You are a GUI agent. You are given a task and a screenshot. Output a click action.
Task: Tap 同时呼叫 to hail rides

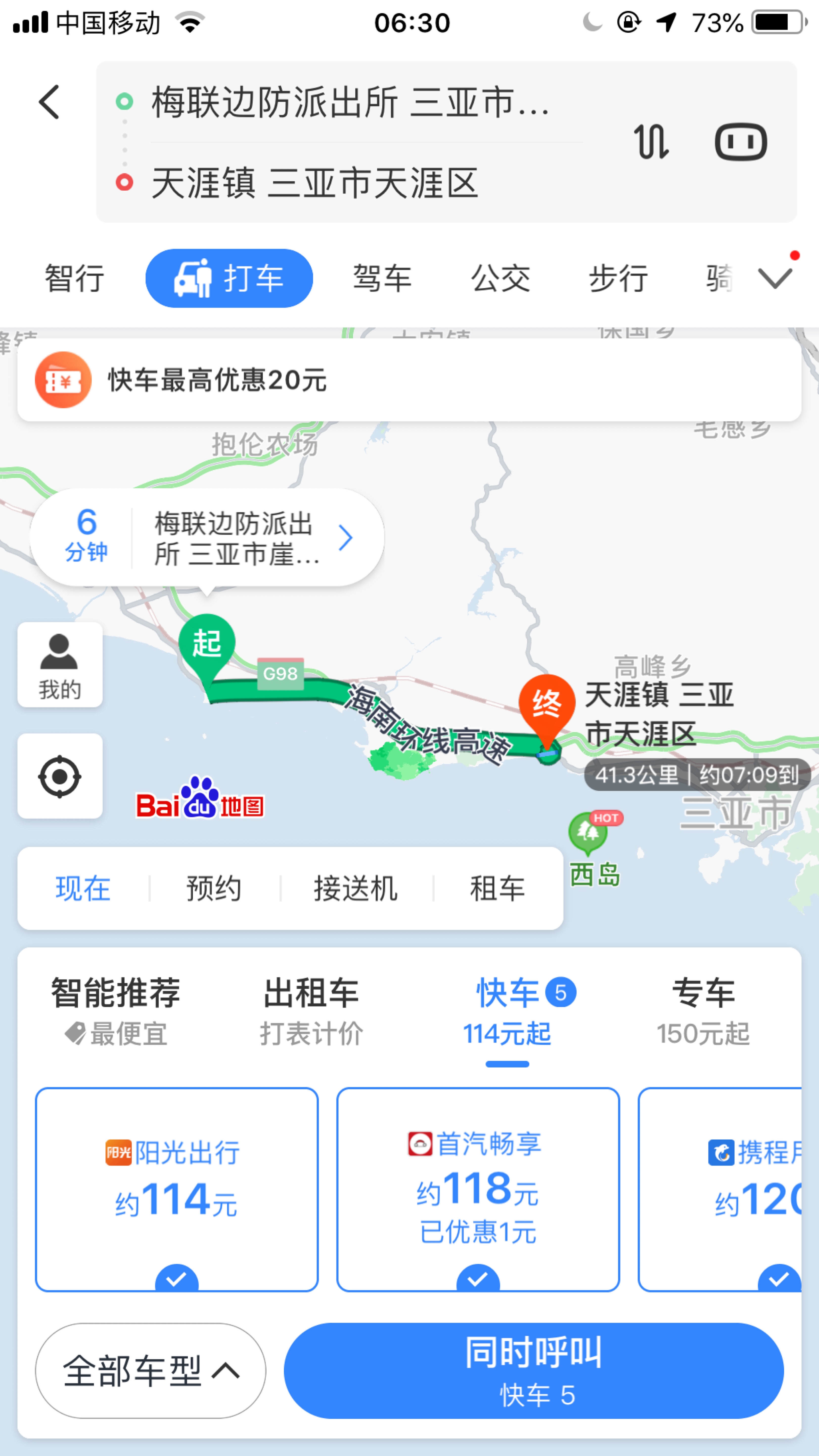tap(533, 1370)
